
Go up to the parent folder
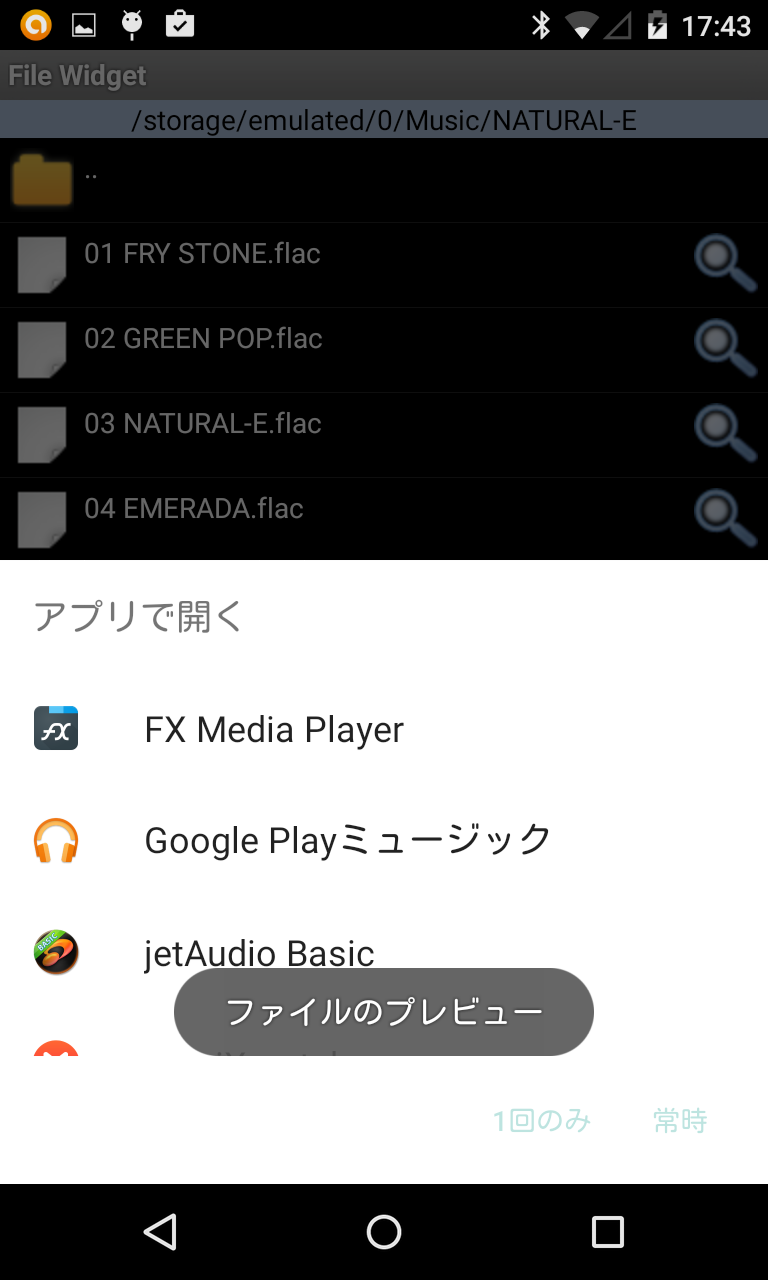[384, 180]
